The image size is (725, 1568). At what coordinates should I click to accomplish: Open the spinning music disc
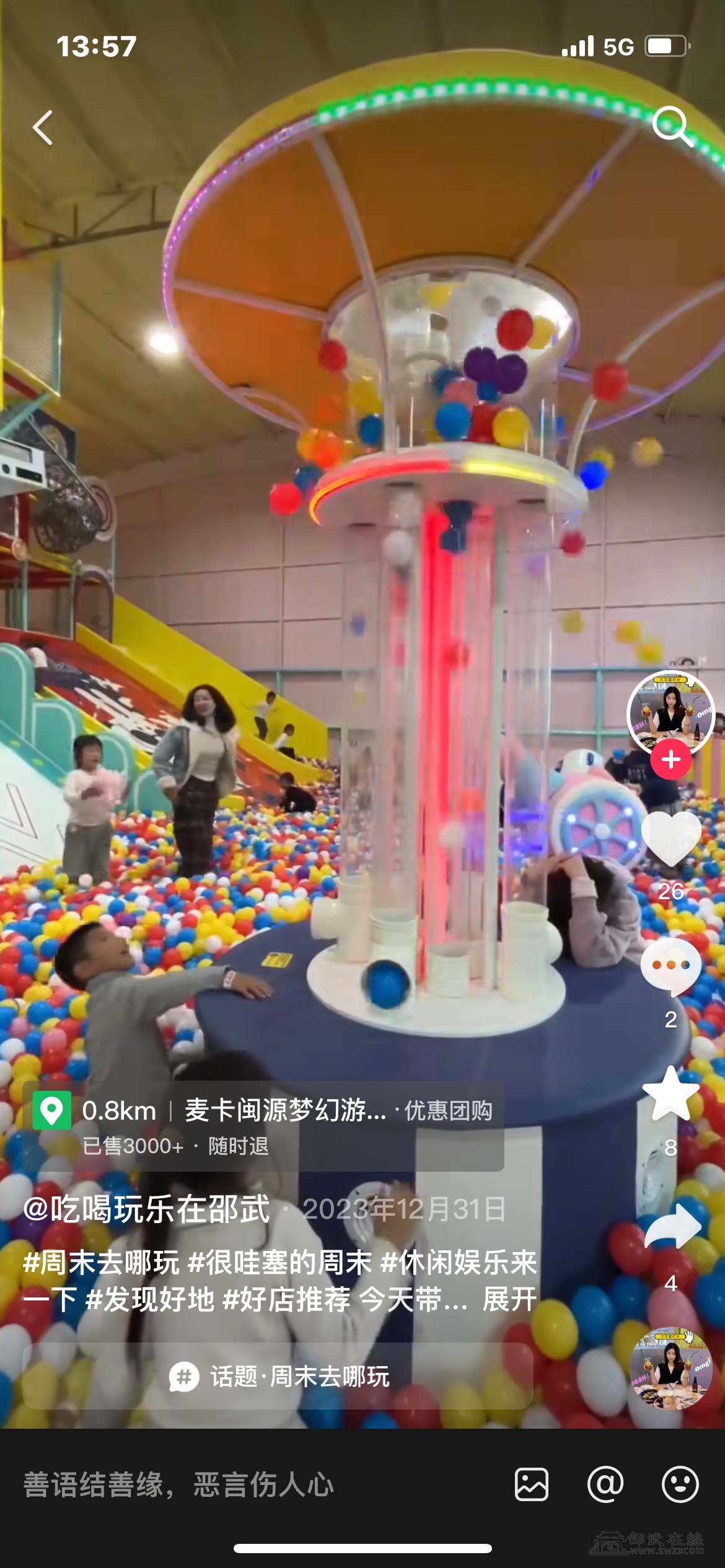(x=670, y=1367)
